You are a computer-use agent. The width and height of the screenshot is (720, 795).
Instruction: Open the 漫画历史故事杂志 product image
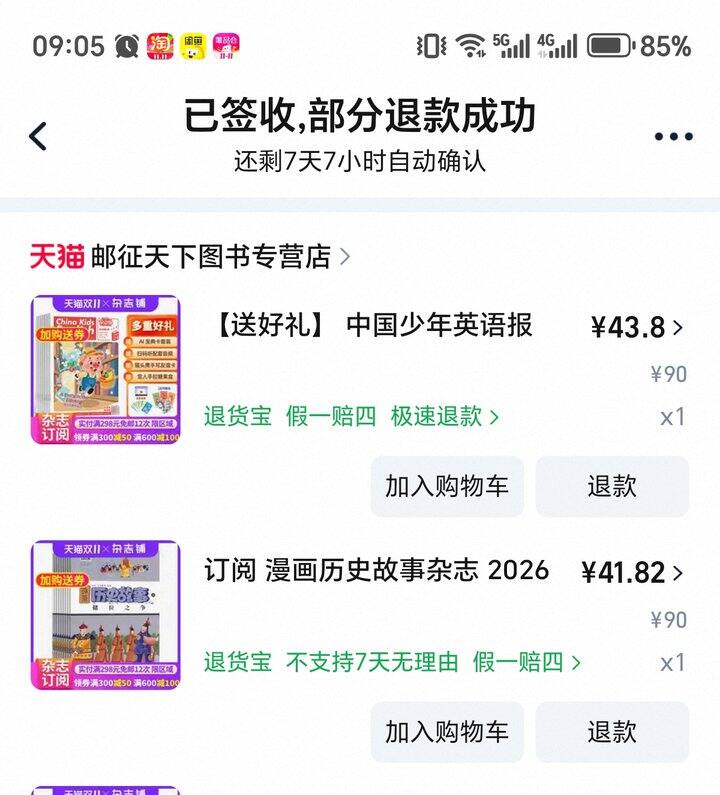click(x=105, y=615)
